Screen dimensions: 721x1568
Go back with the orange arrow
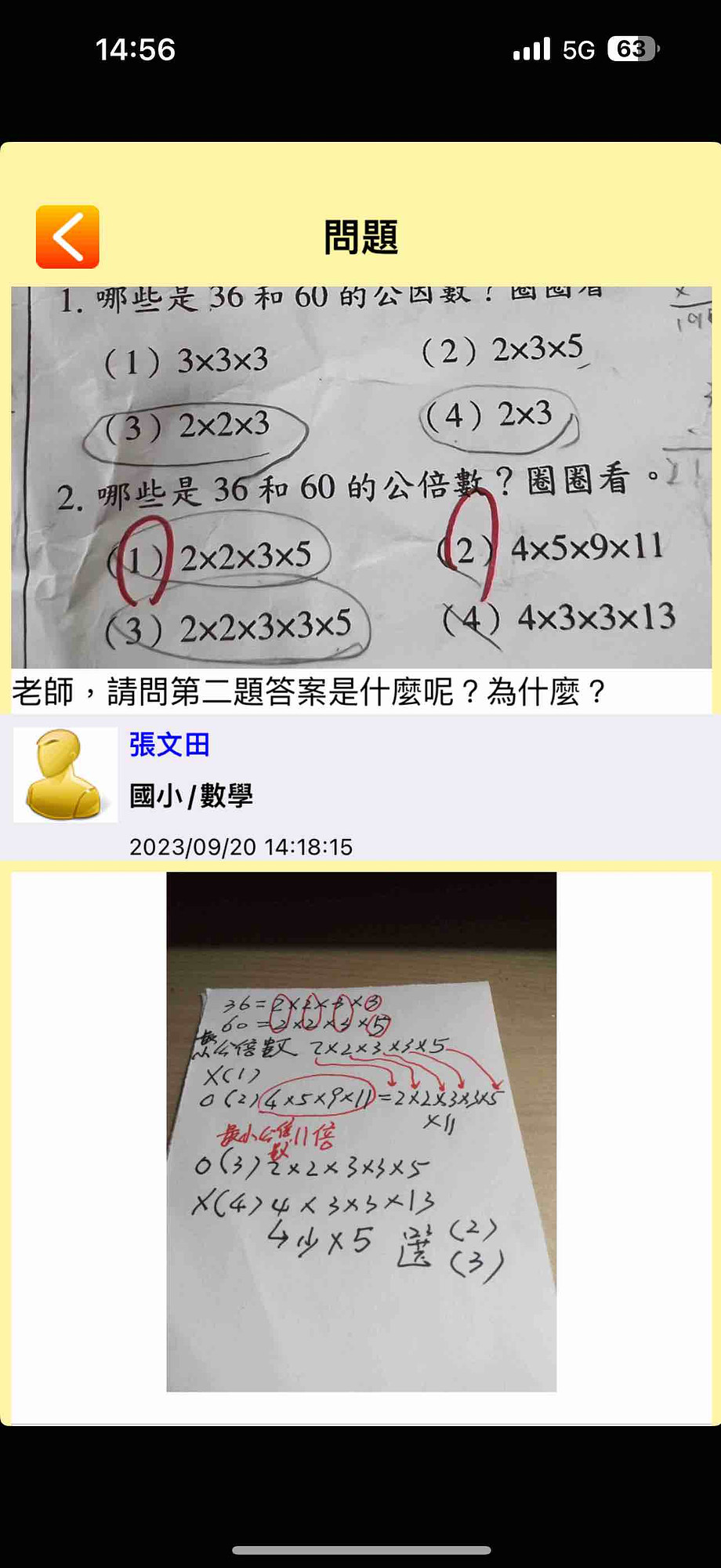point(67,237)
